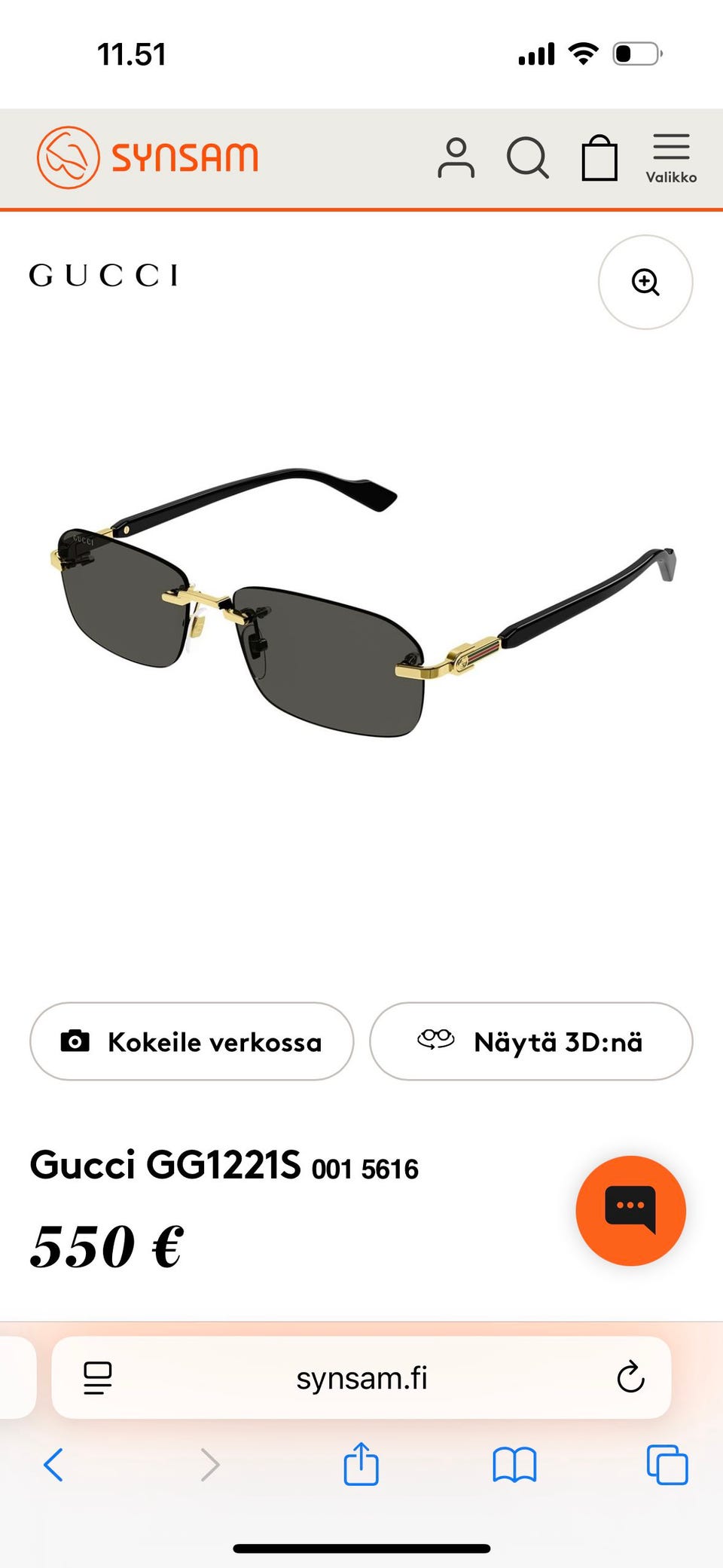
Task: Click the Gucci brand logo
Action: click(x=103, y=276)
